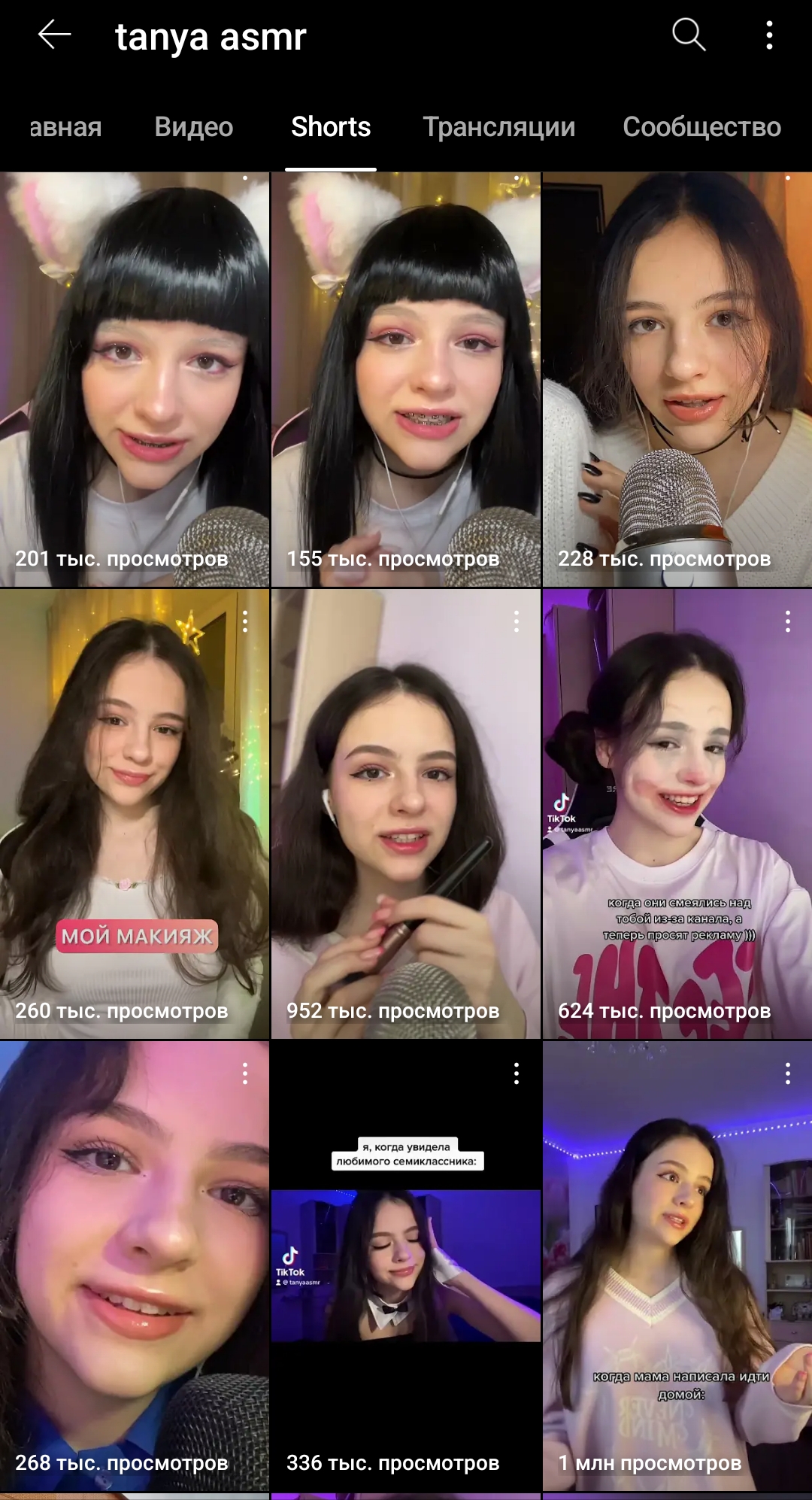Viewport: 812px width, 1500px height.
Task: Open options for the 336 тыс. Short
Action: point(517,1073)
